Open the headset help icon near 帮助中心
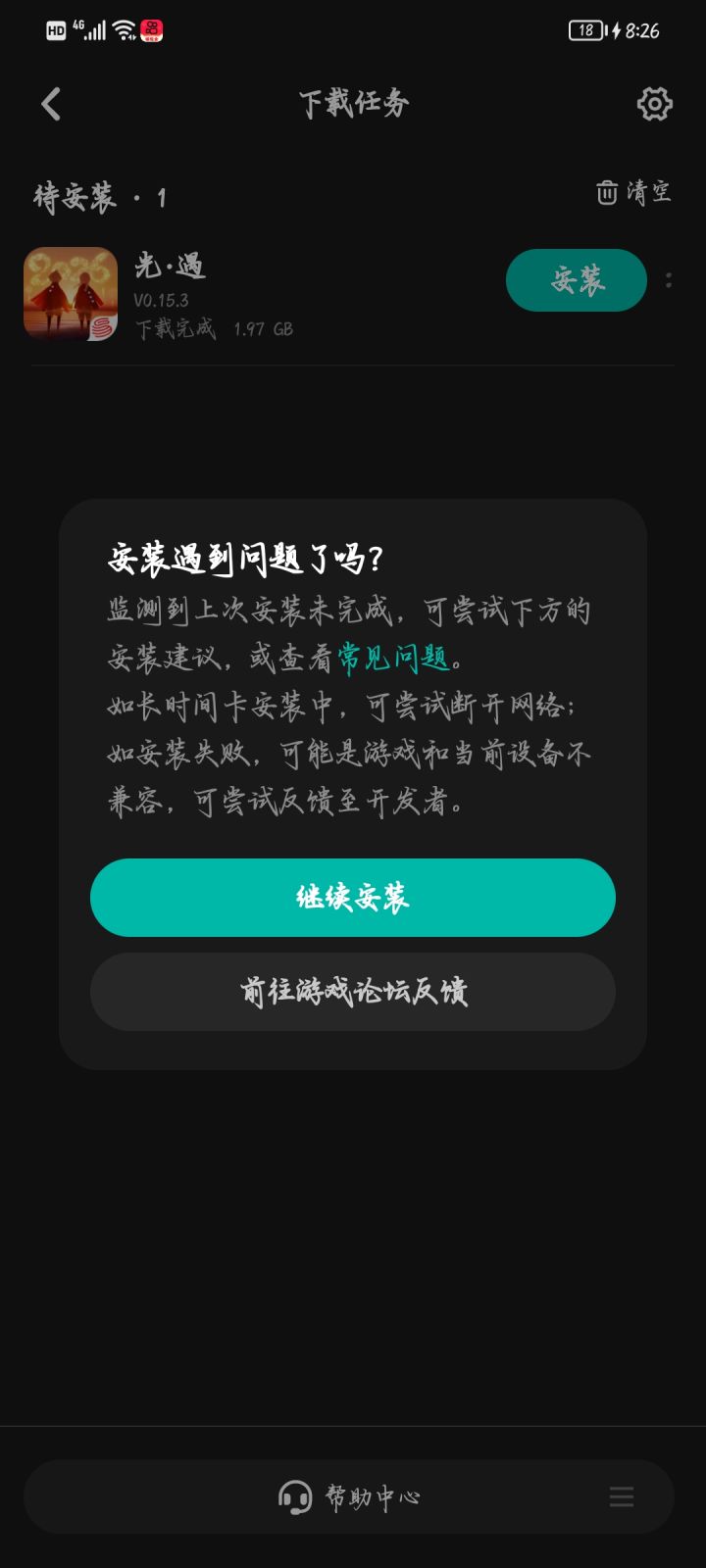The width and height of the screenshot is (706, 1568). coord(293,1496)
